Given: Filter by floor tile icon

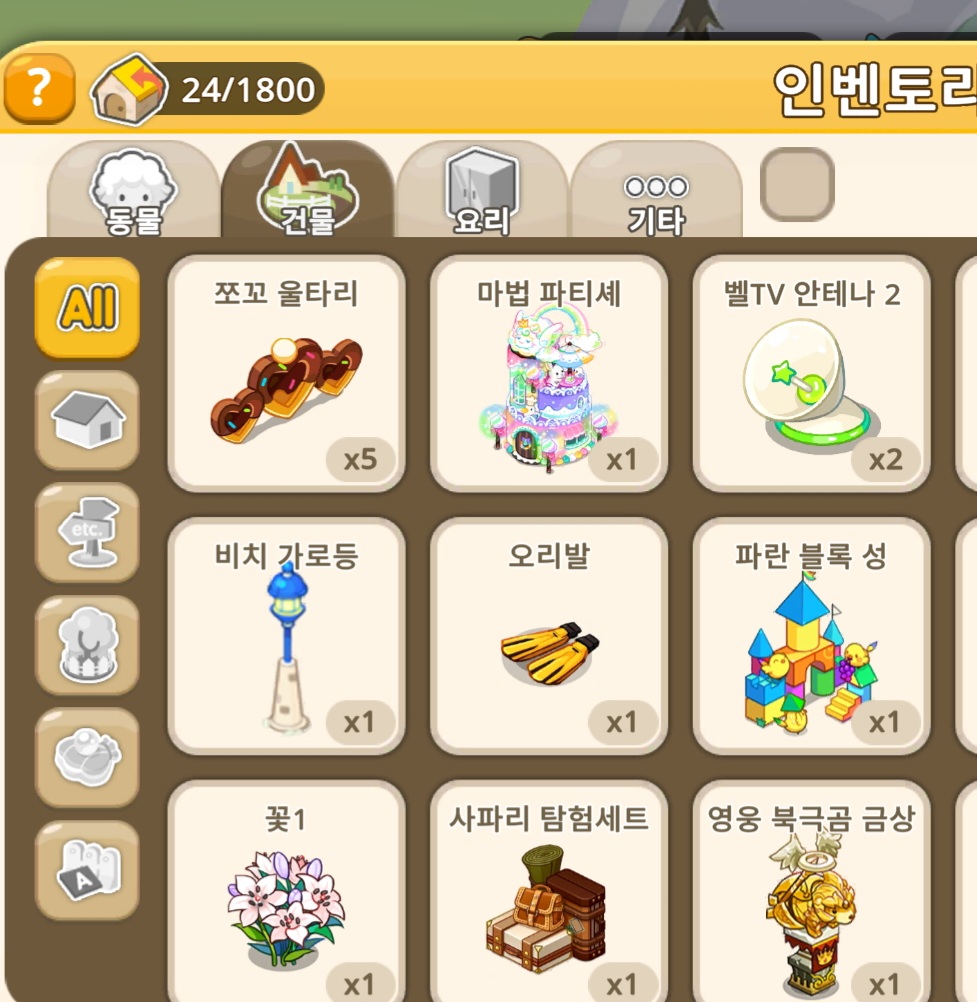Looking at the screenshot, I should (88, 757).
